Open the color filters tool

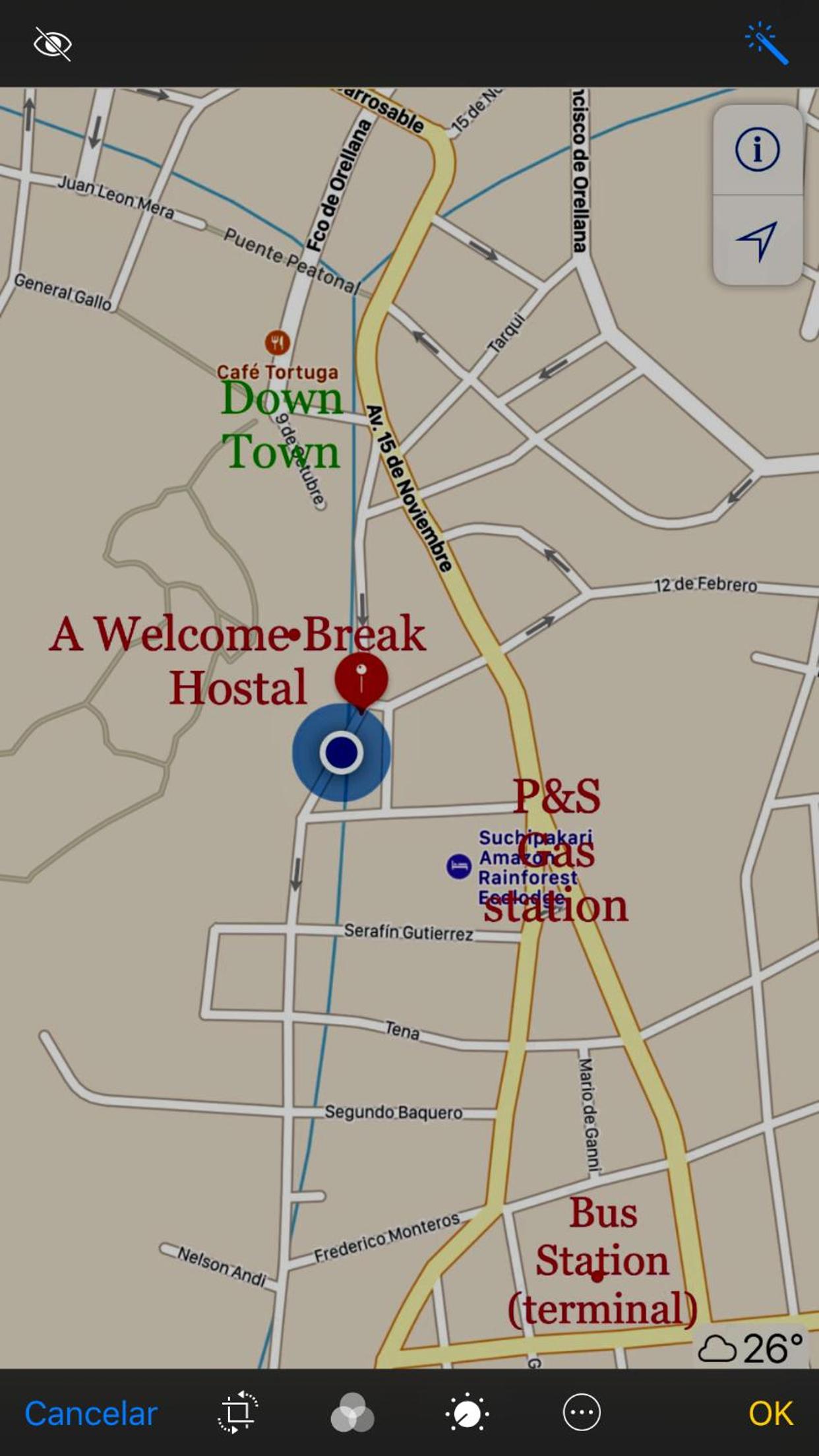click(352, 1412)
